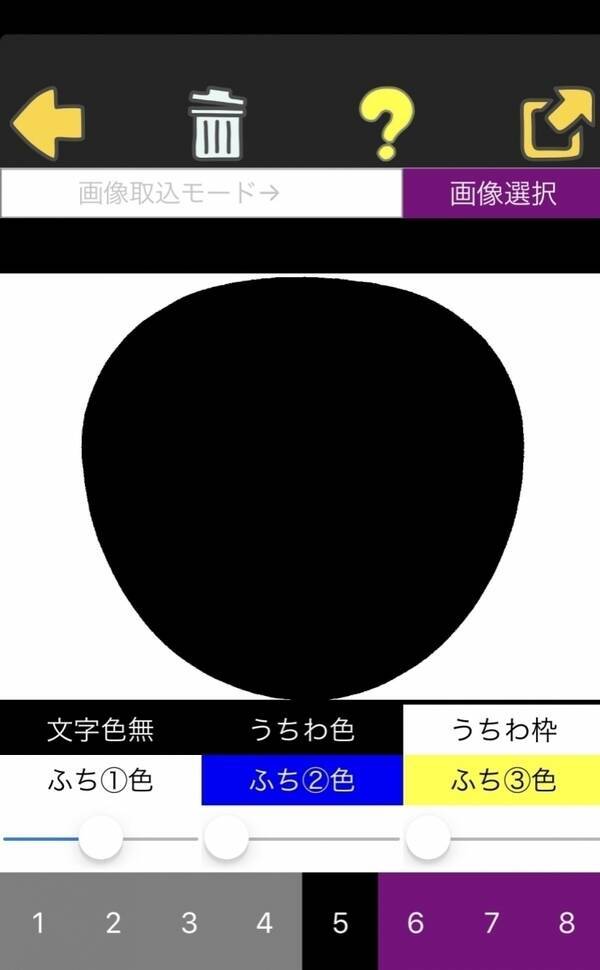Screen dimensions: 600x970
Task: Tap the trash can icon
Action: (217, 124)
